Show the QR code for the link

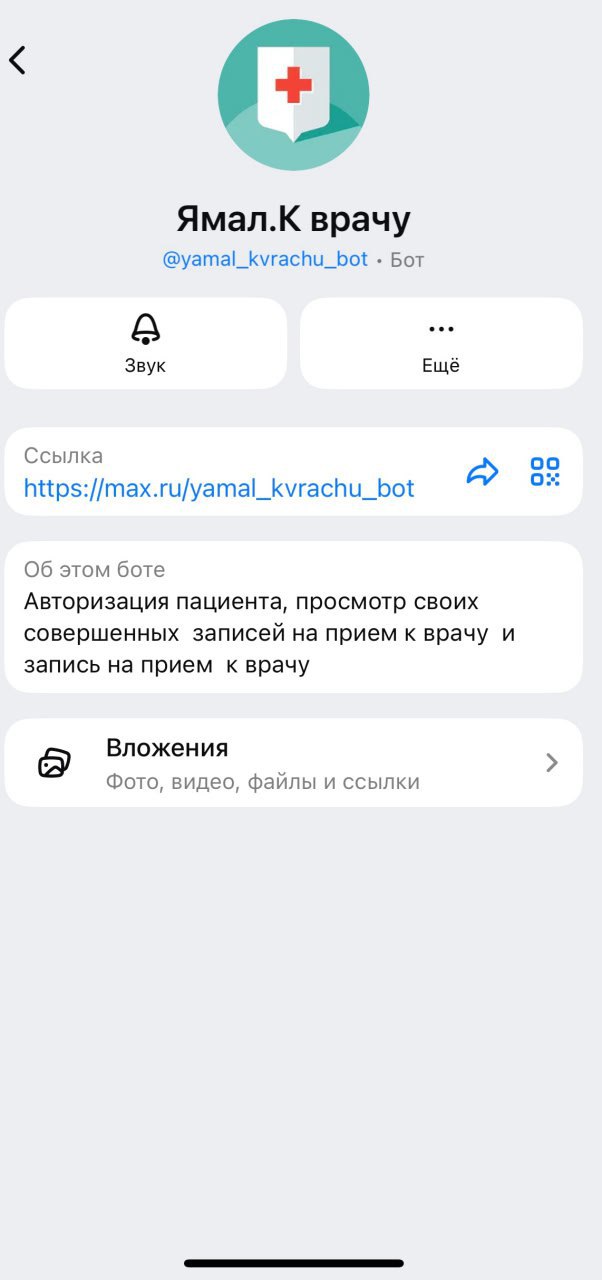545,472
